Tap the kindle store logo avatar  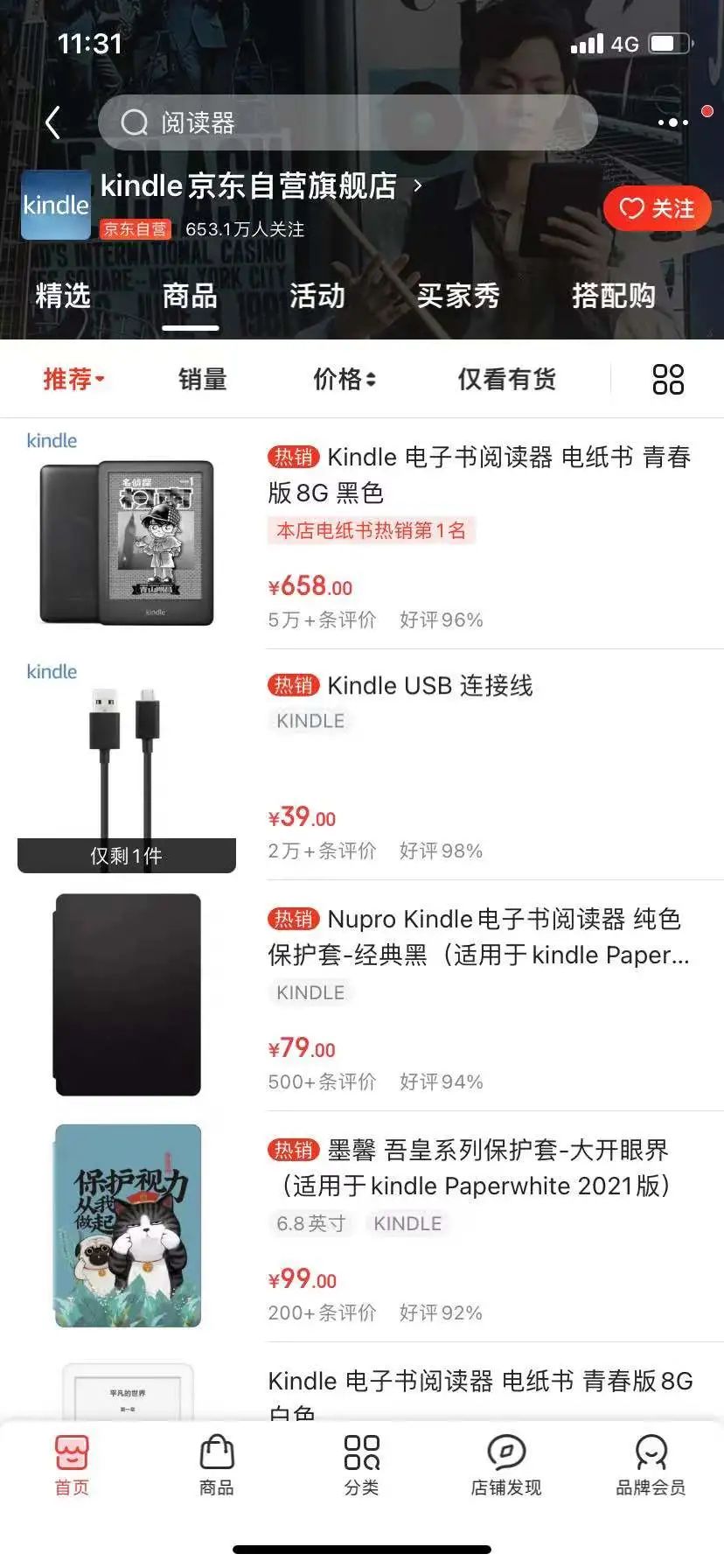pyautogui.click(x=55, y=206)
